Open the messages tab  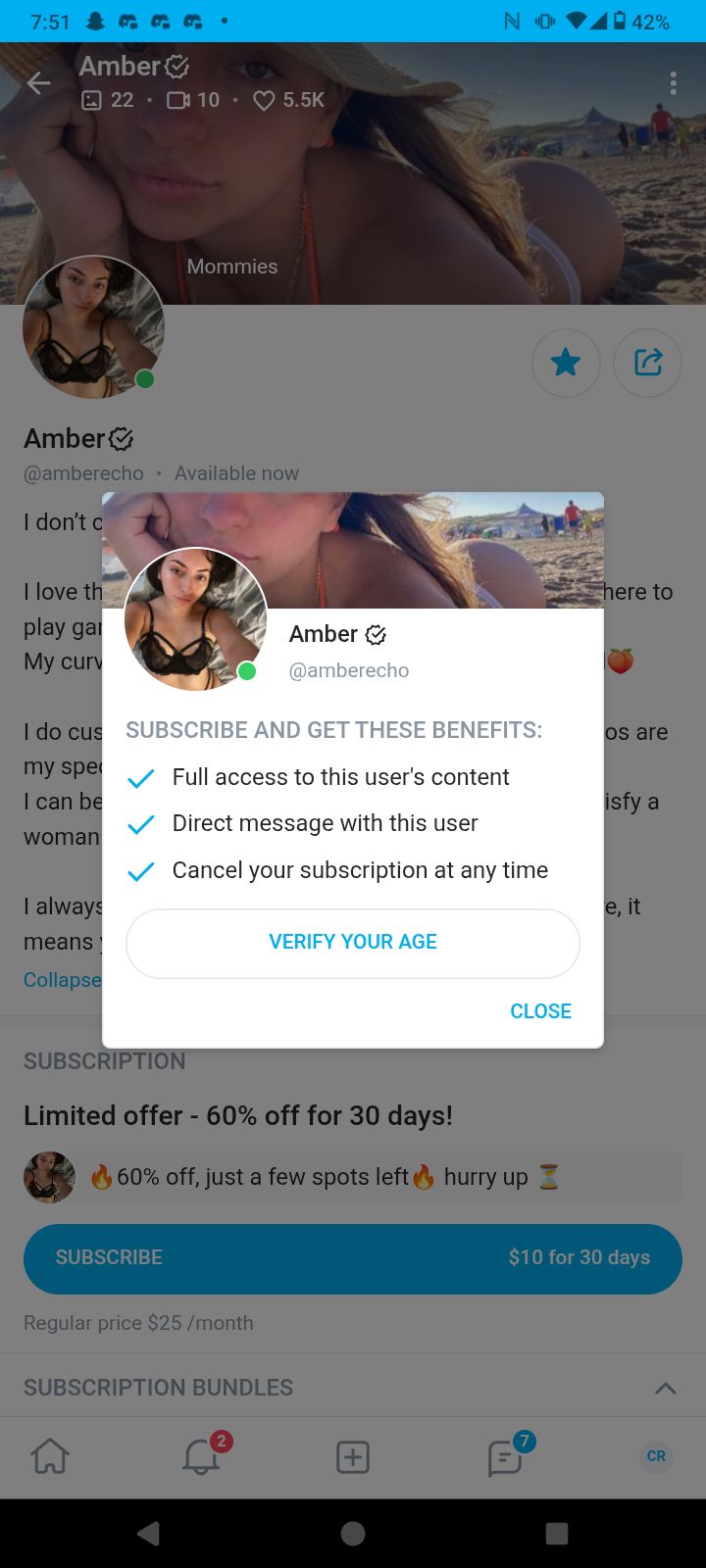point(506,1456)
